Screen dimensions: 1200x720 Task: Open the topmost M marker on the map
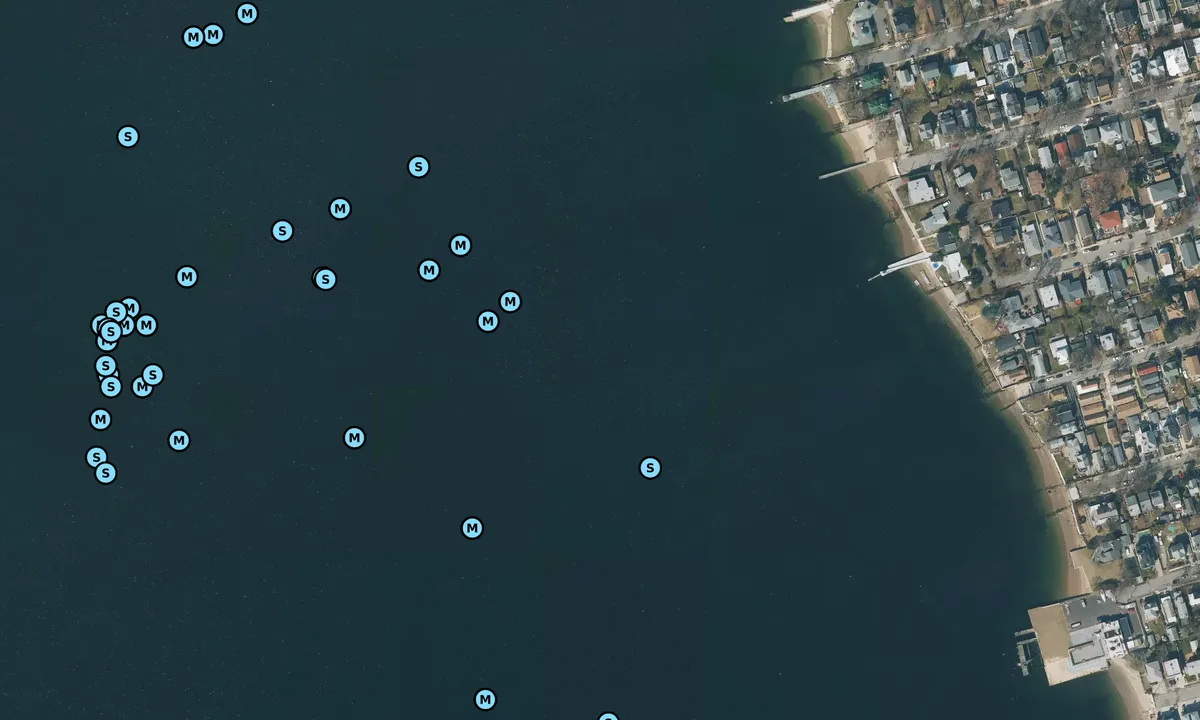[247, 14]
